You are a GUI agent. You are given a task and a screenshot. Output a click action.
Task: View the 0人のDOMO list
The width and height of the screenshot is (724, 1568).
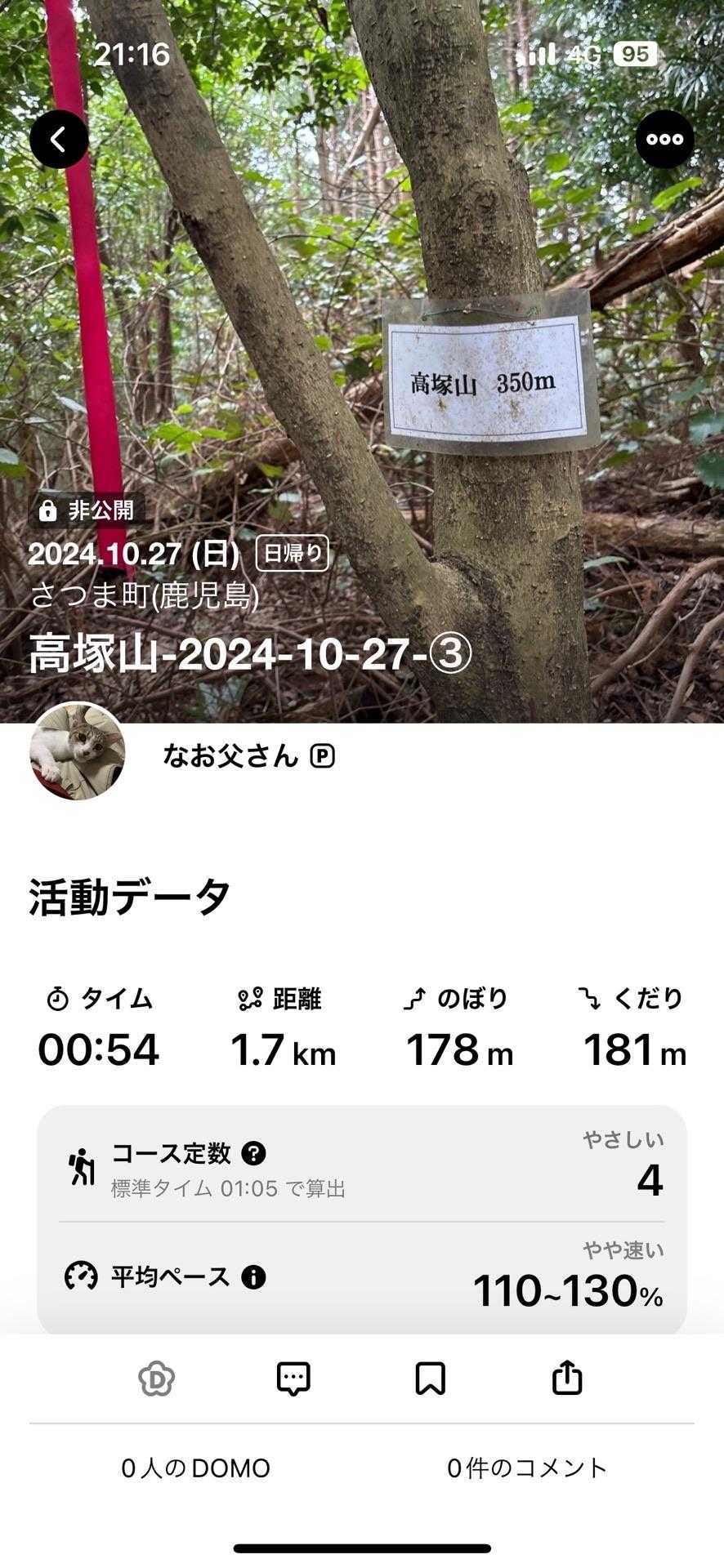tap(196, 1468)
